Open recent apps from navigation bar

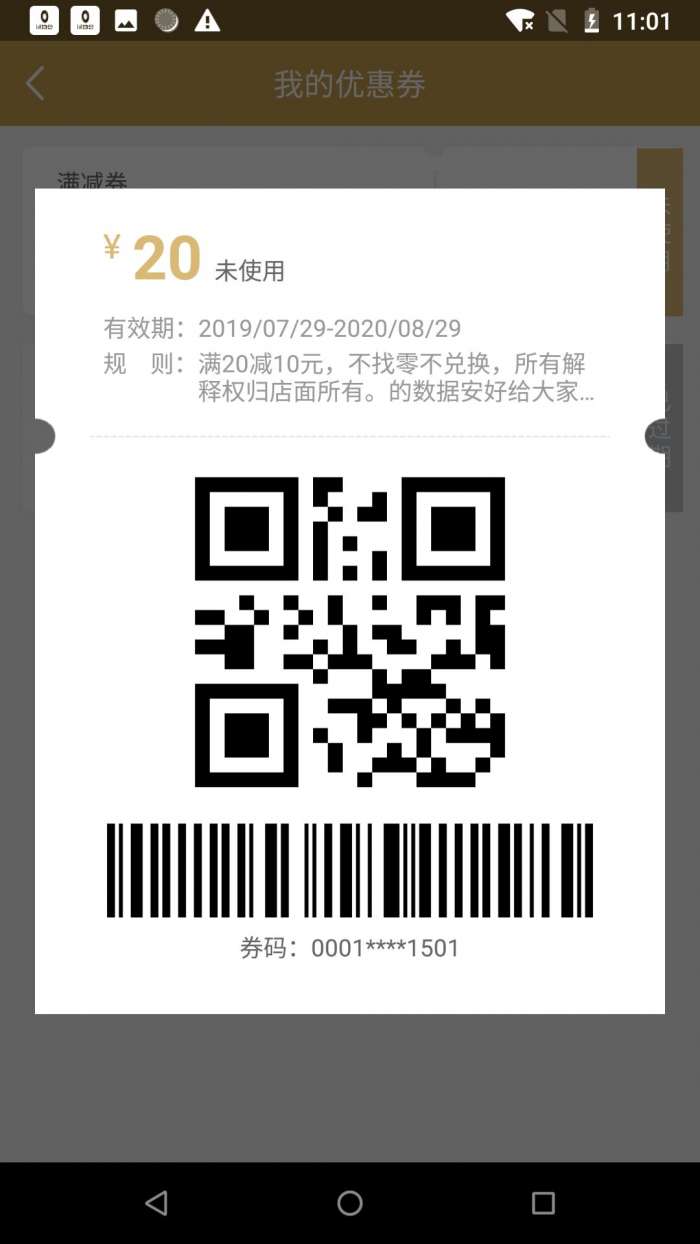point(543,1202)
